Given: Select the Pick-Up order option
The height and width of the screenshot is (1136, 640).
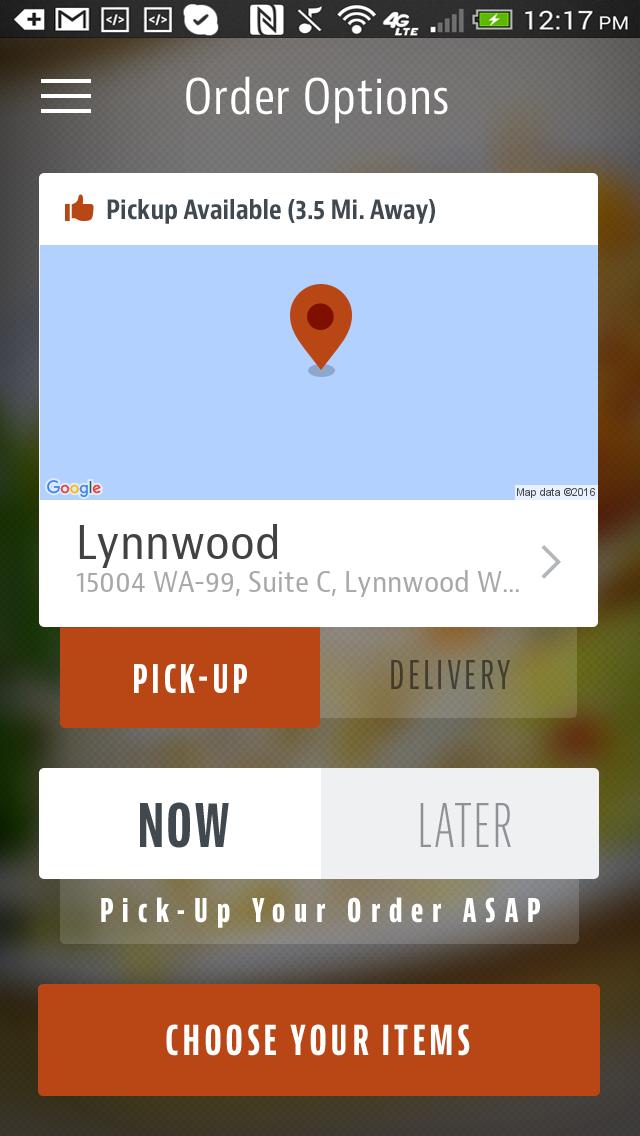Looking at the screenshot, I should pos(190,677).
